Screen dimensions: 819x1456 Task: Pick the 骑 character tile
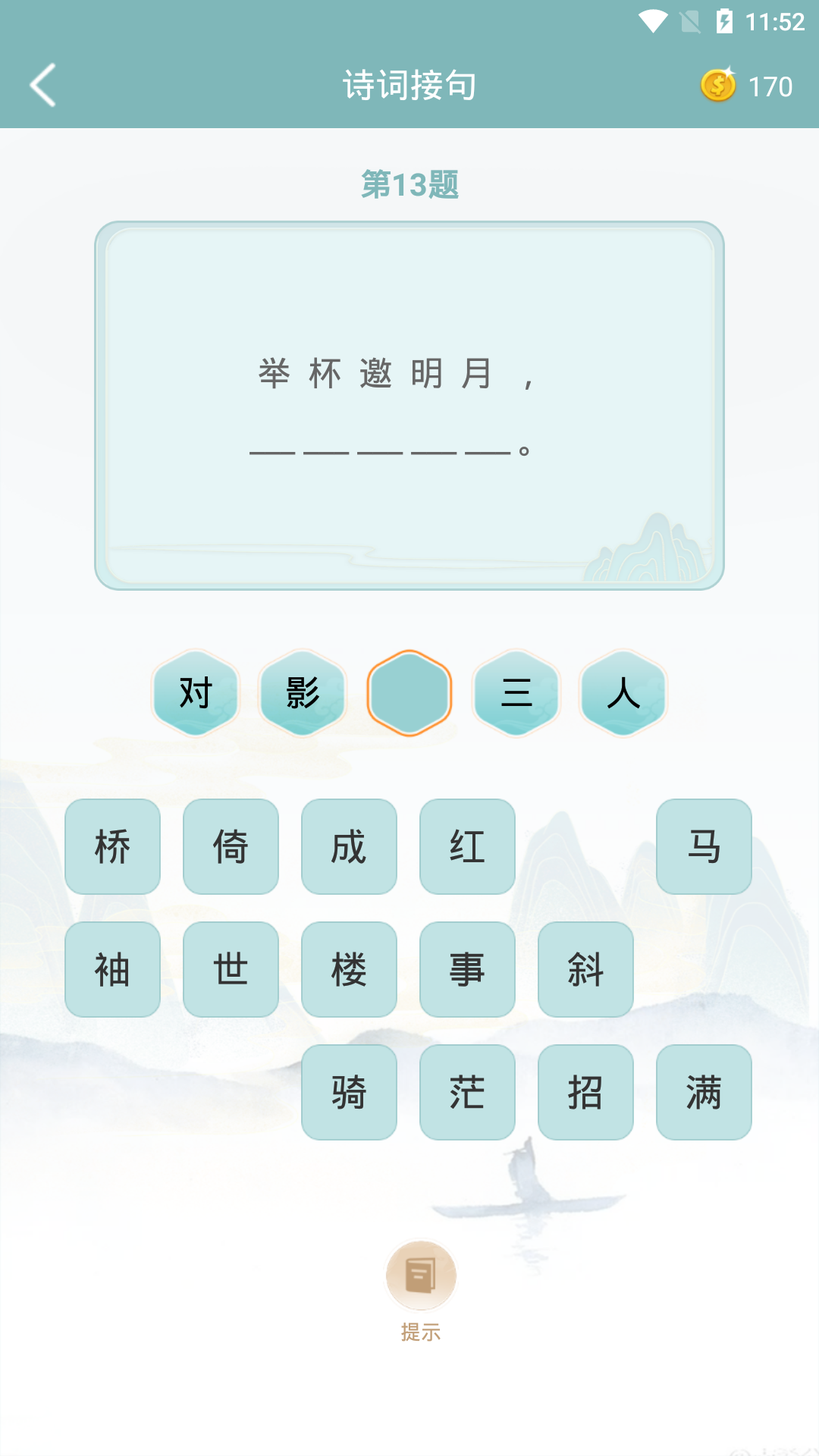pyautogui.click(x=349, y=1092)
